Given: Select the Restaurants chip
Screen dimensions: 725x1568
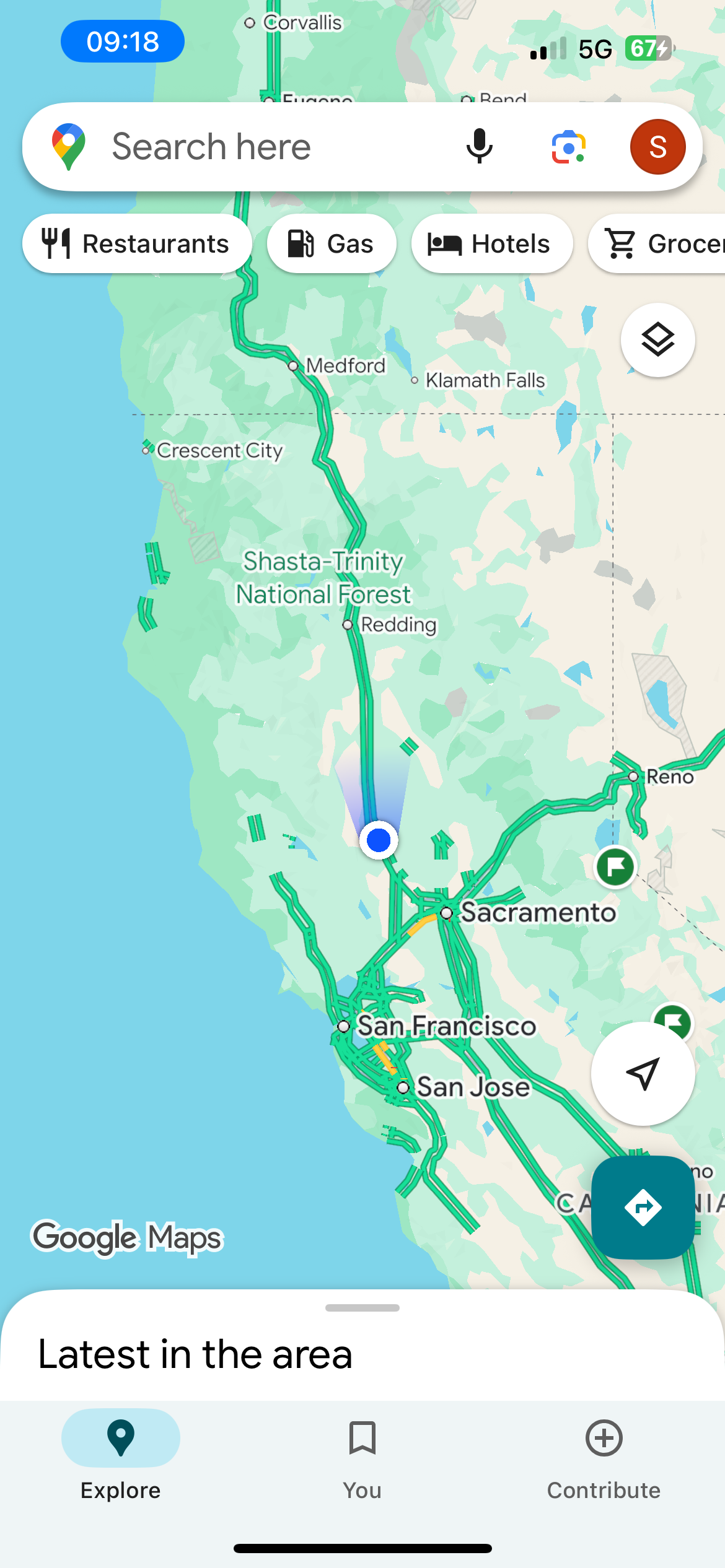Looking at the screenshot, I should [137, 243].
